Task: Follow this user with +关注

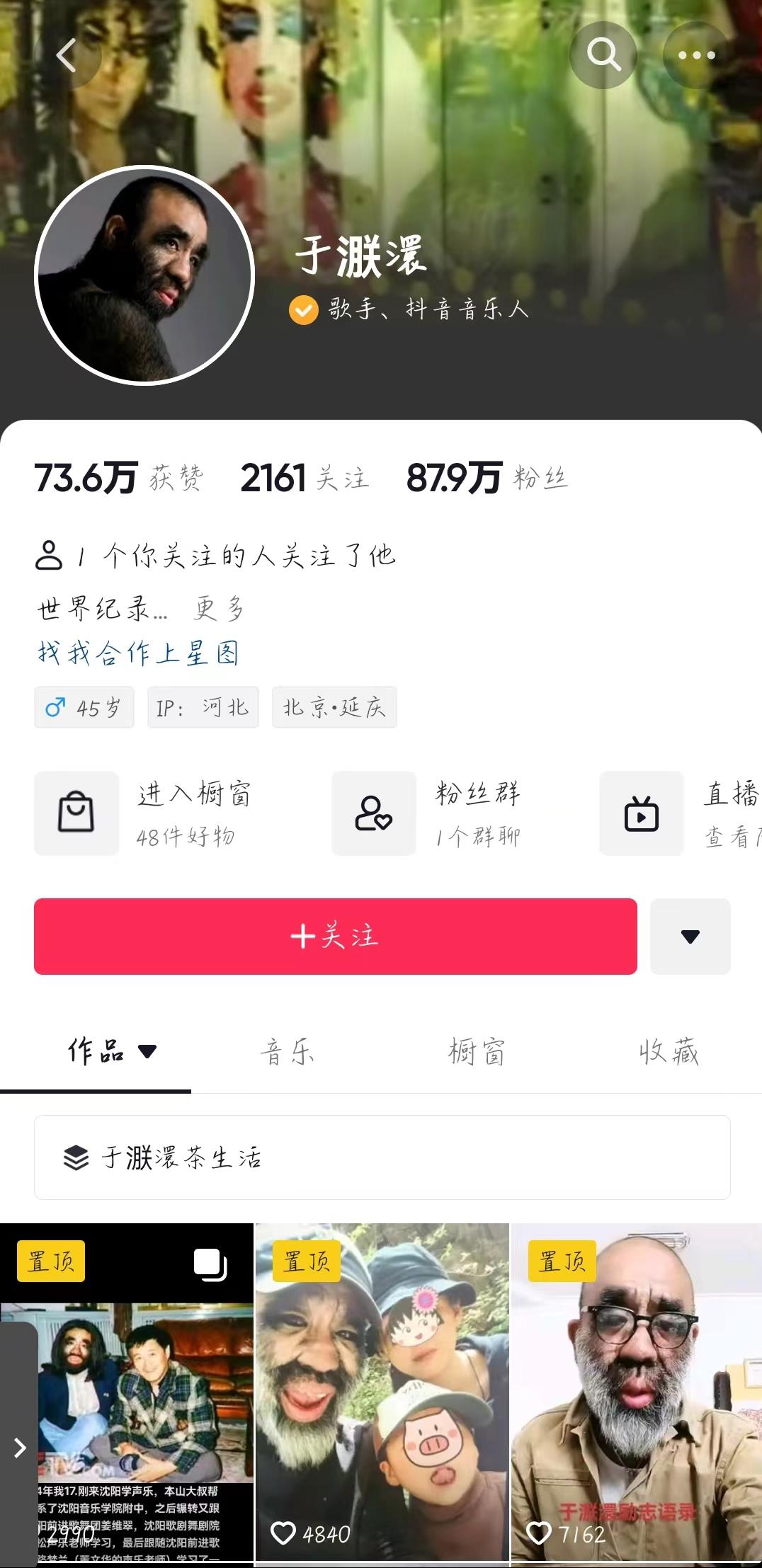Action: coord(335,936)
